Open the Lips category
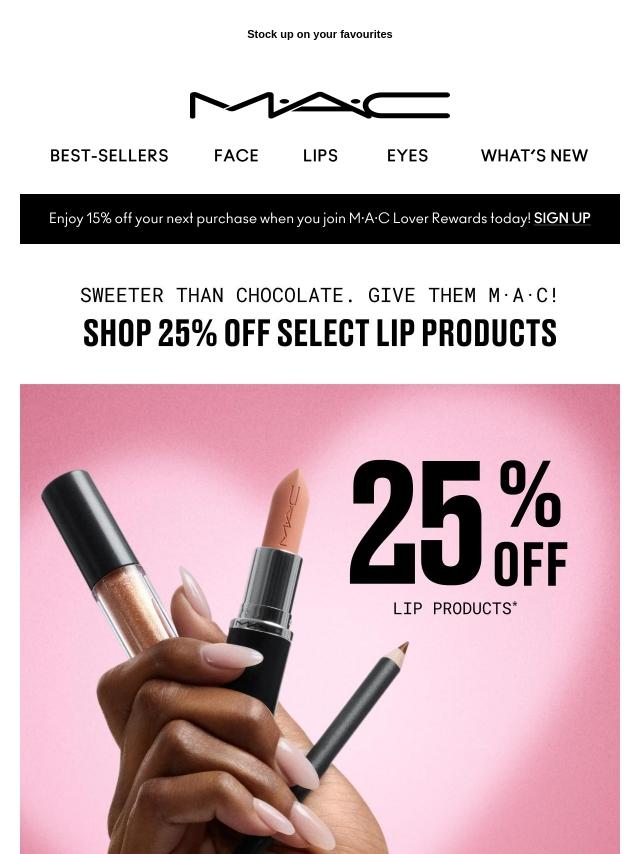 coord(320,156)
